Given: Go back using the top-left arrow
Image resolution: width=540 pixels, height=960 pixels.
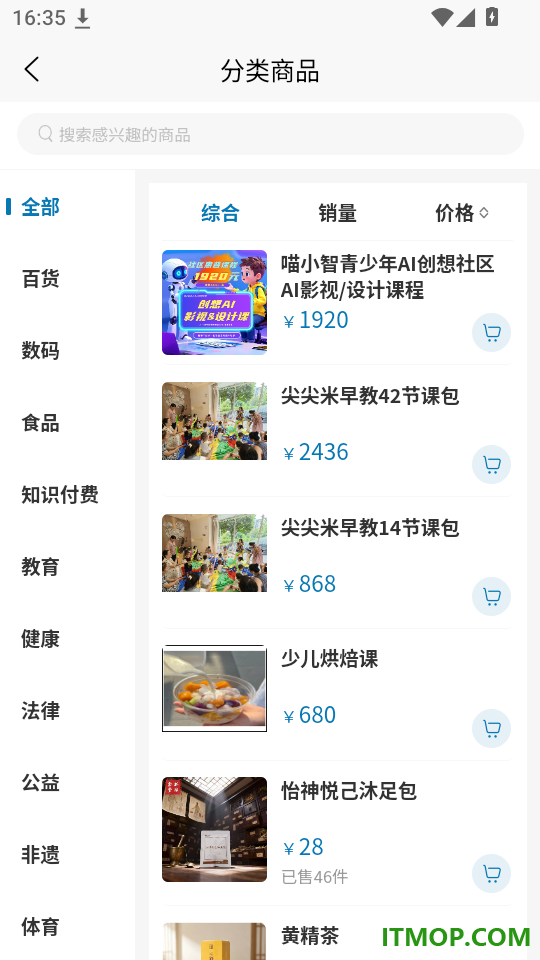Looking at the screenshot, I should point(32,69).
